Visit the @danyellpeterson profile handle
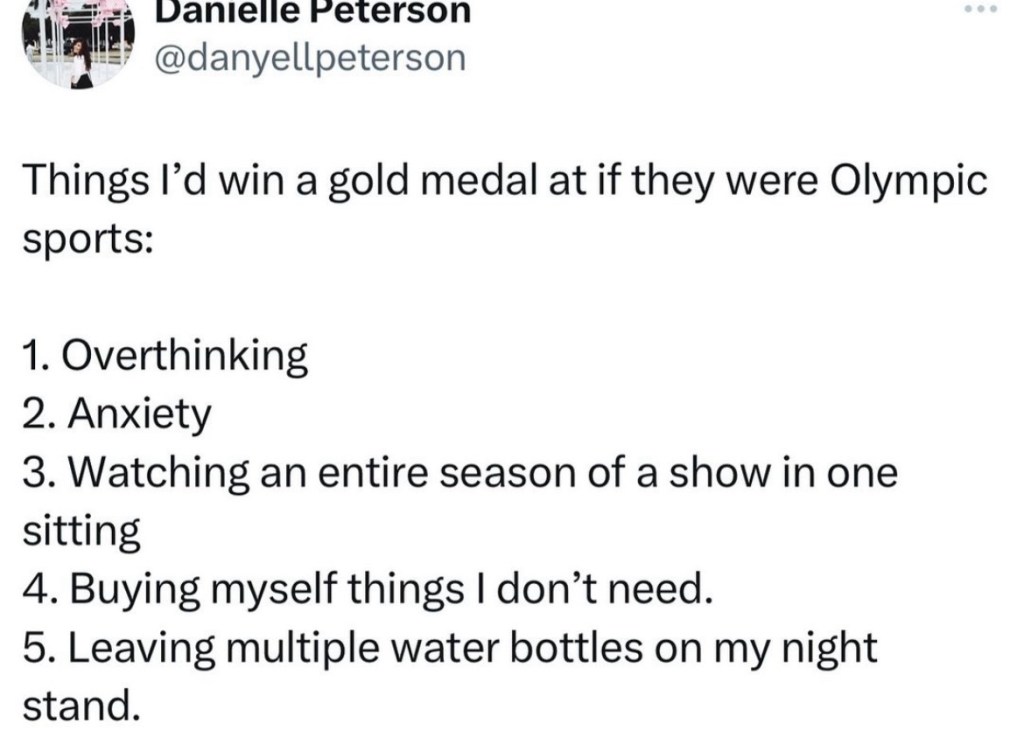The image size is (1024, 730). point(310,57)
